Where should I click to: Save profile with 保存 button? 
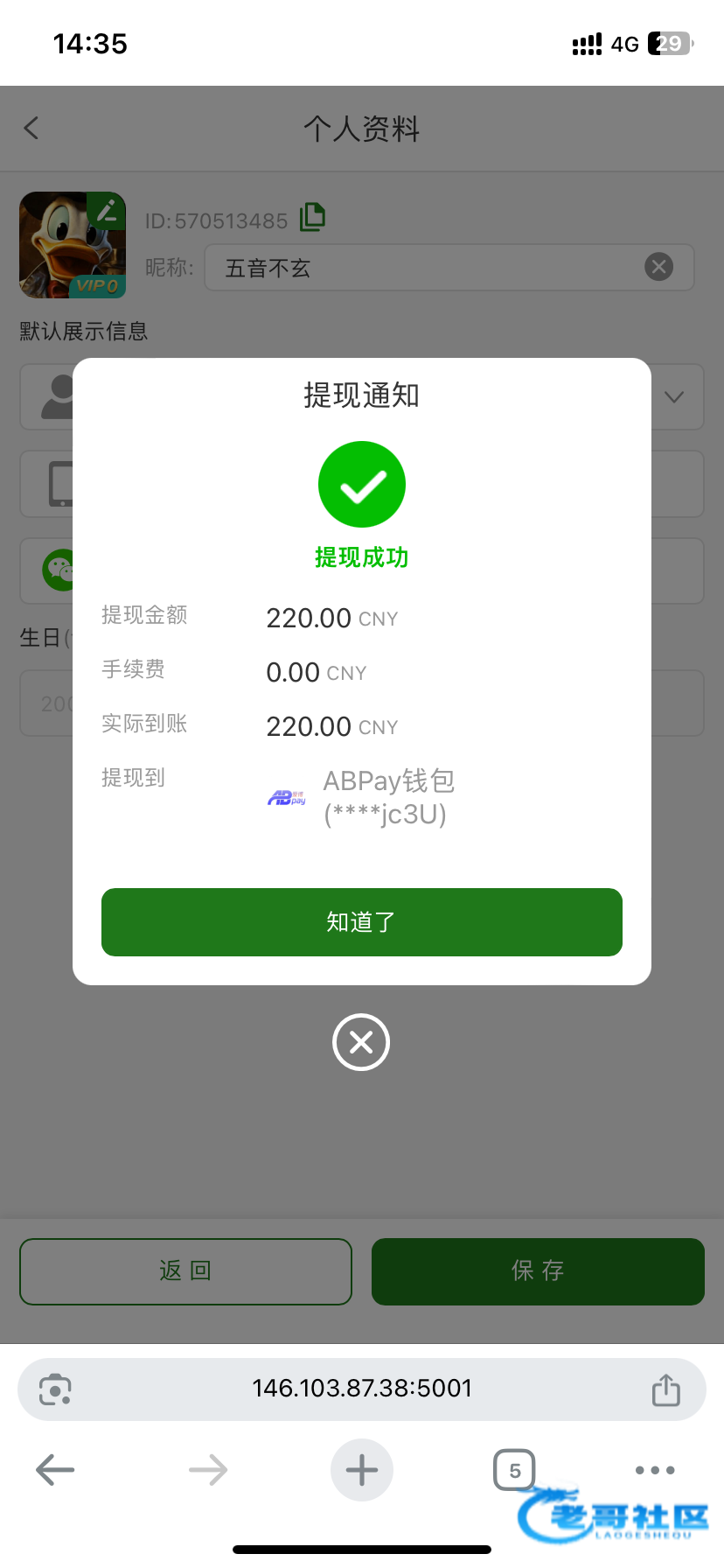[x=538, y=1271]
